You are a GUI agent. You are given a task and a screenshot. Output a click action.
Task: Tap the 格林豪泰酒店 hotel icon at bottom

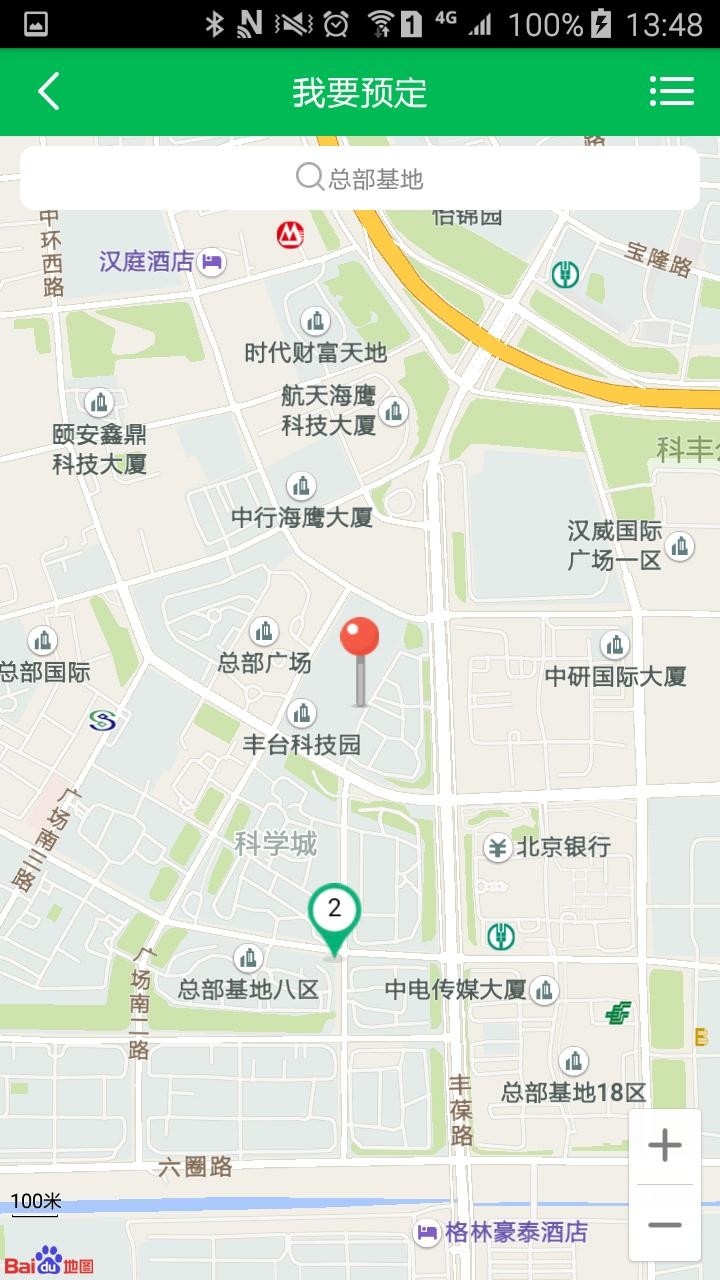(x=425, y=1234)
